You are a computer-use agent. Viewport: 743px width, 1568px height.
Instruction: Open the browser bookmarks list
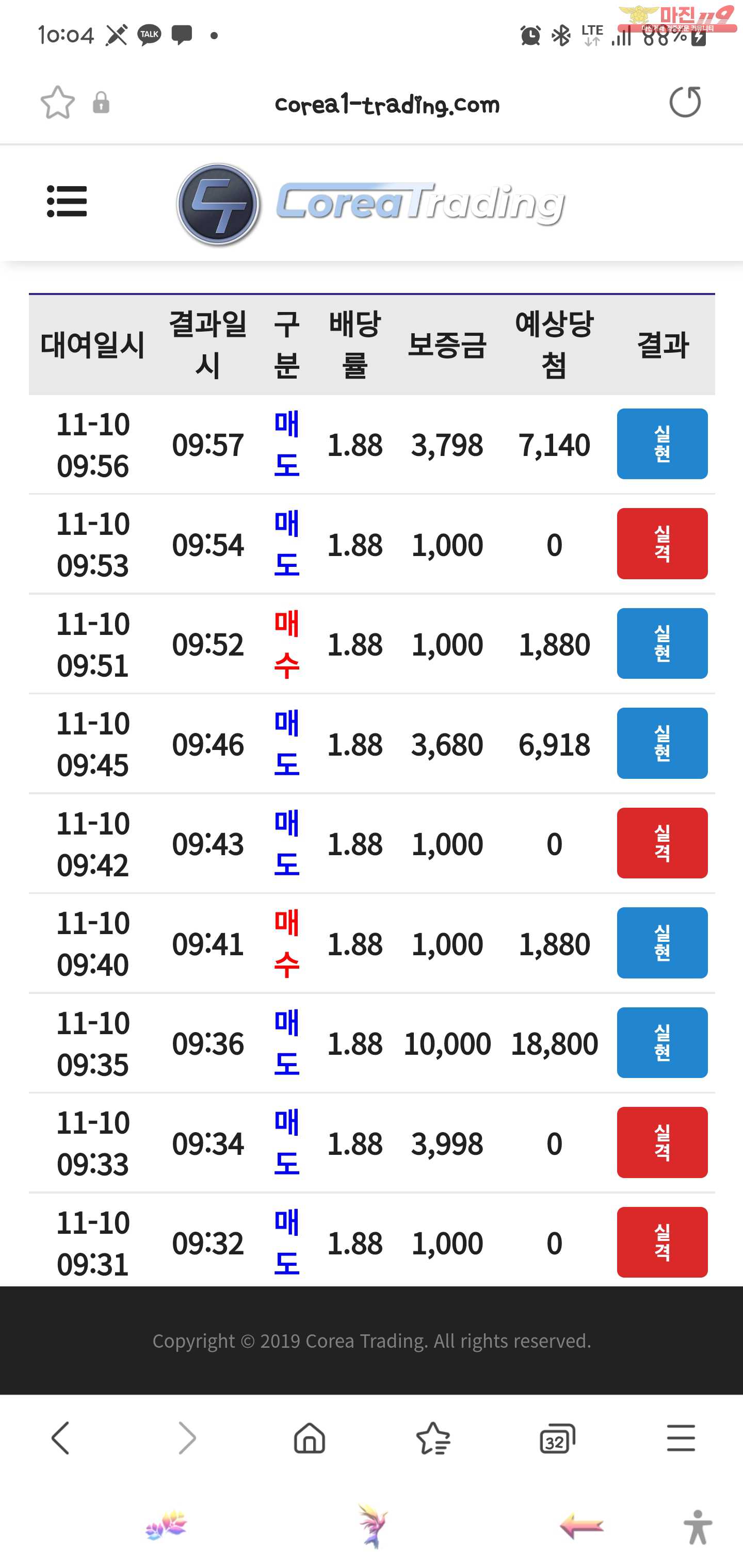coord(433,1439)
